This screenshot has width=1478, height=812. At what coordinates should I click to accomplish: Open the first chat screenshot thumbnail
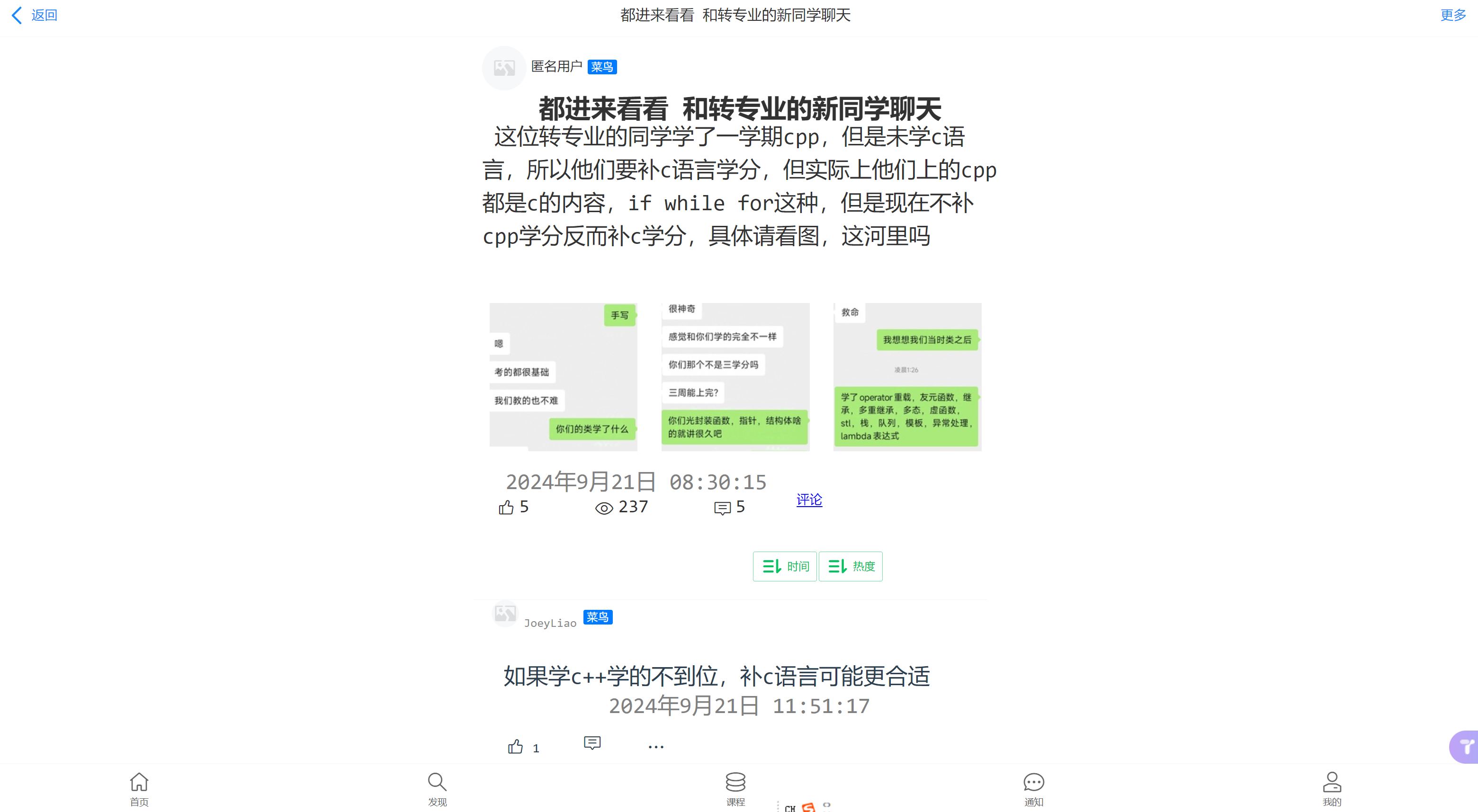click(x=563, y=377)
